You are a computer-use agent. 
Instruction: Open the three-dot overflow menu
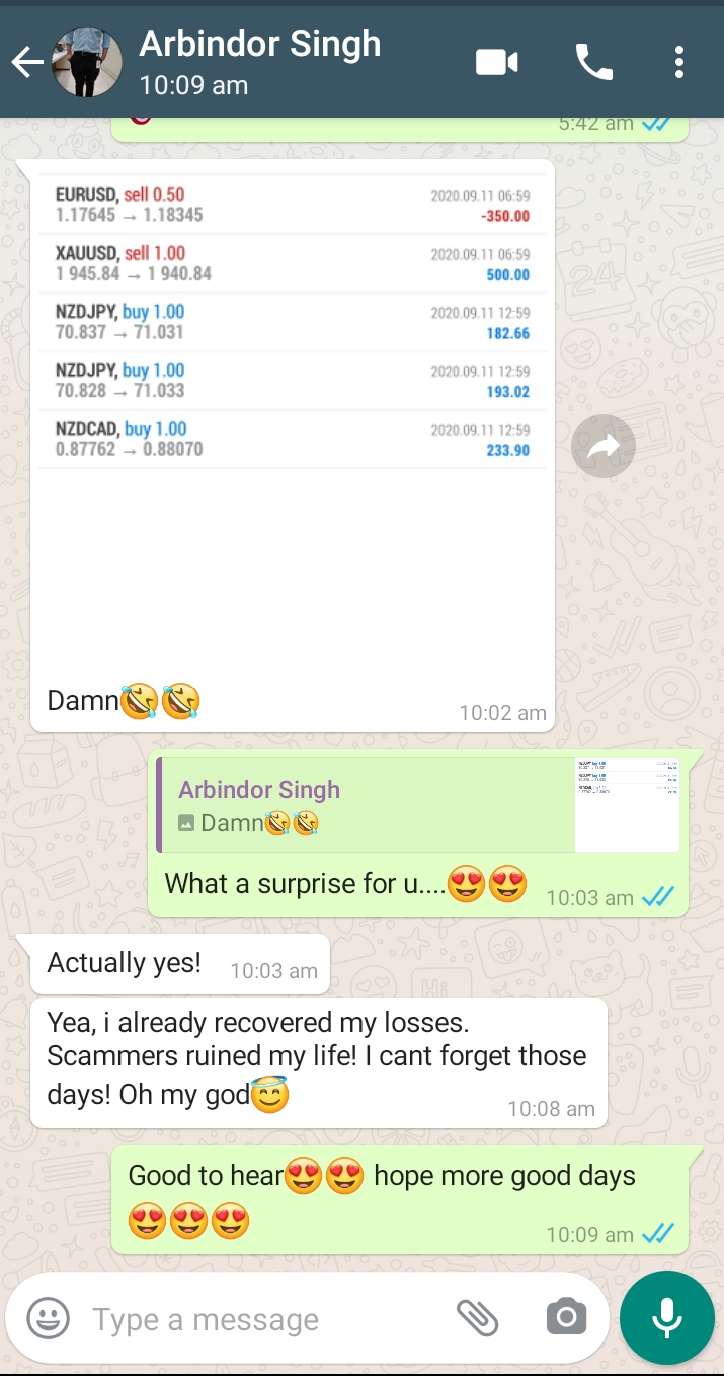click(679, 63)
